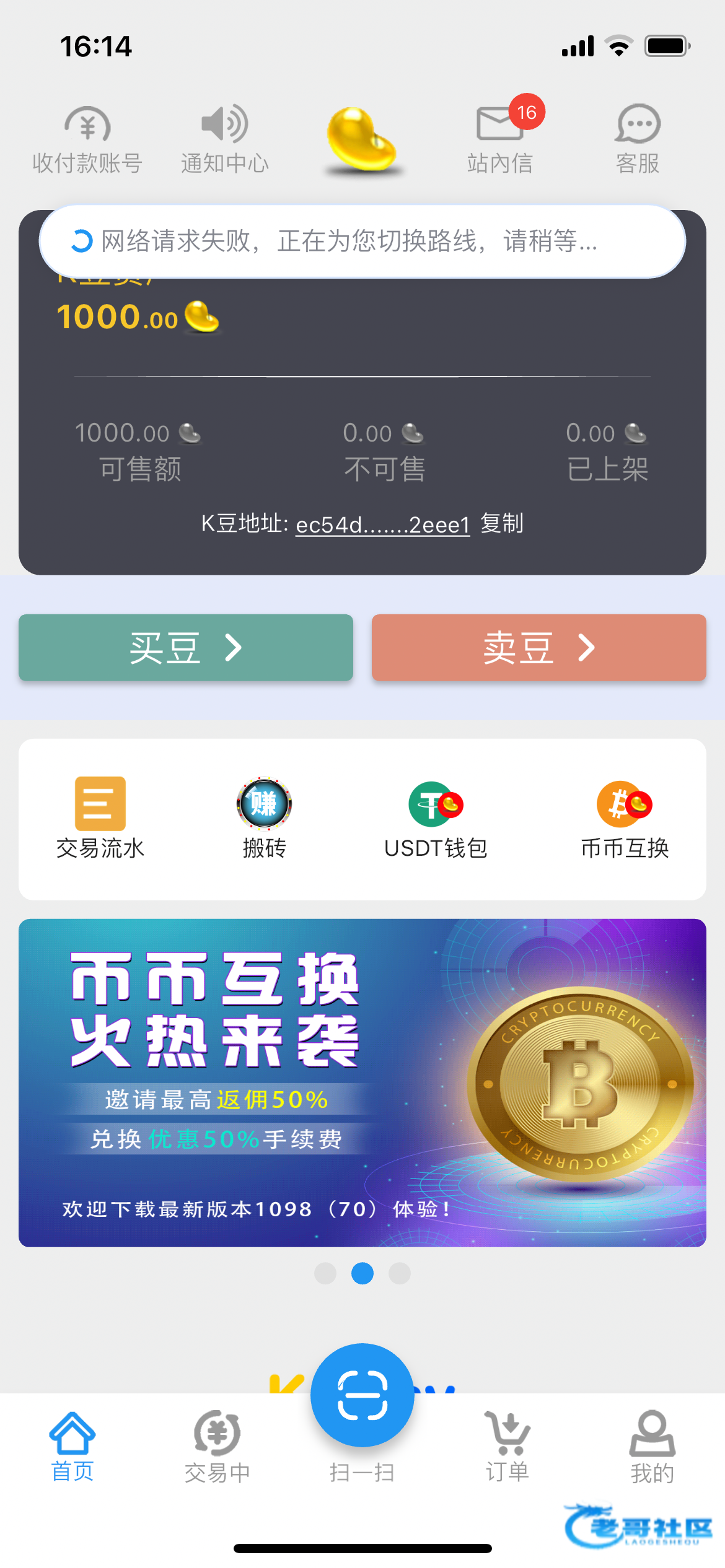The height and width of the screenshot is (1568, 725).
Task: Open USDT钱包 wallet
Action: [436, 819]
